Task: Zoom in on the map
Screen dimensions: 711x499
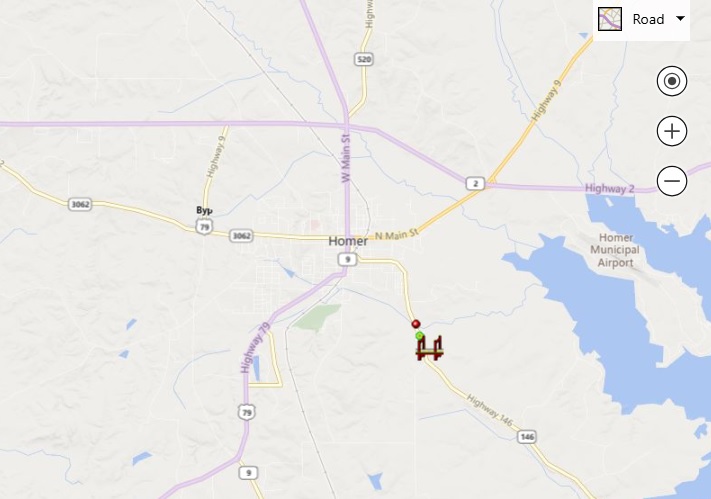Action: coord(672,131)
